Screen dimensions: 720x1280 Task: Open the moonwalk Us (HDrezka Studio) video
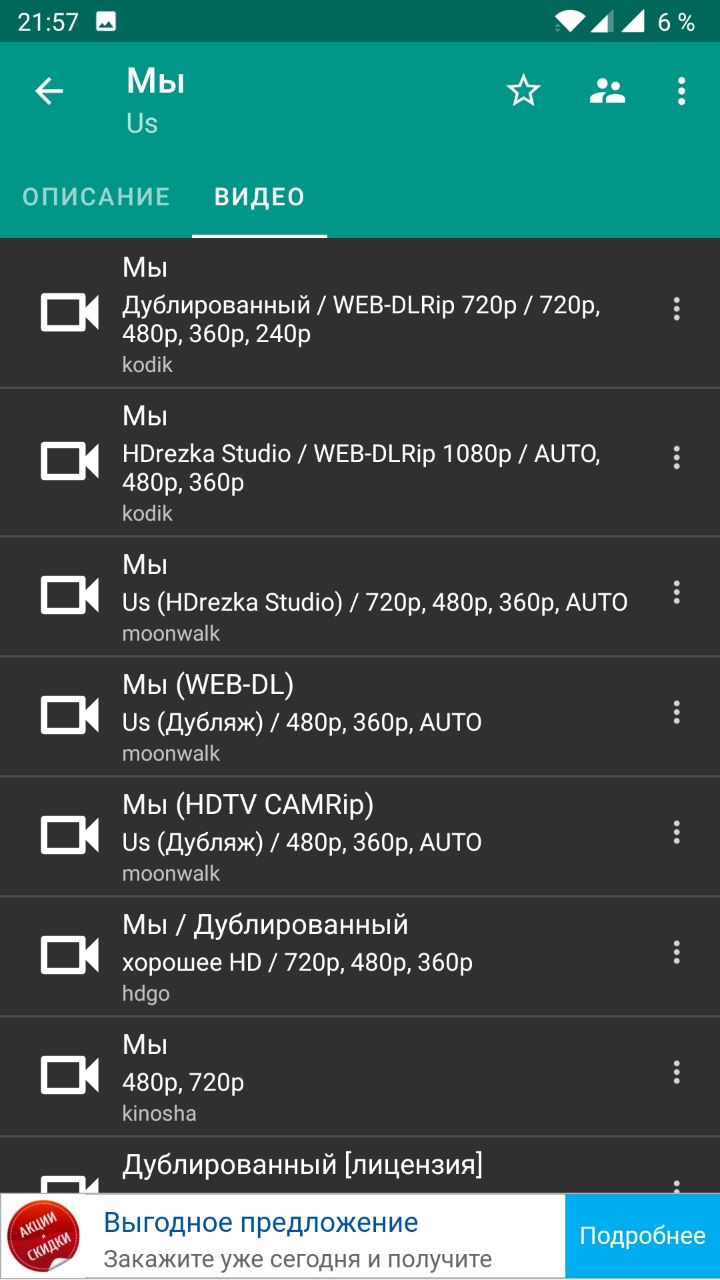tap(360, 596)
